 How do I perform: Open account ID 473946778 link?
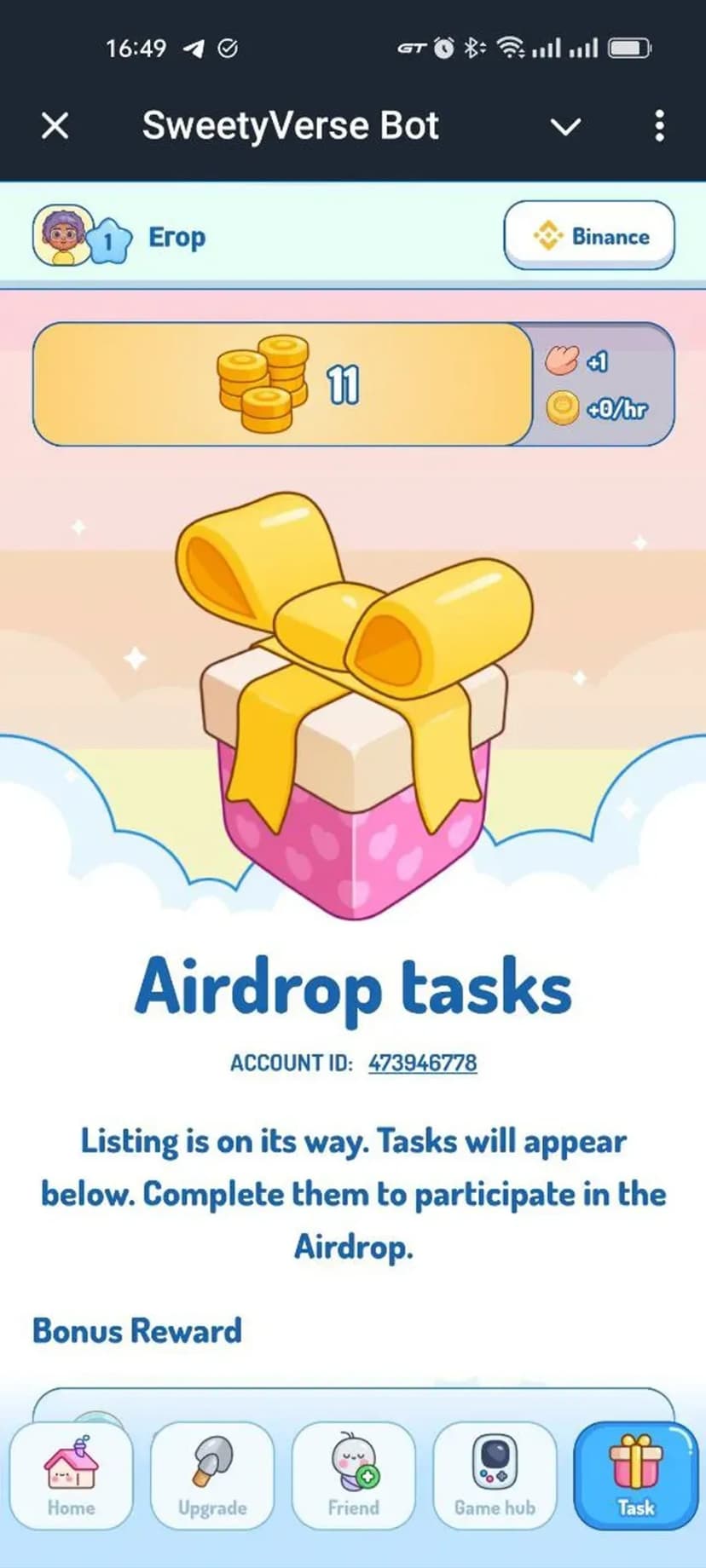[422, 1063]
